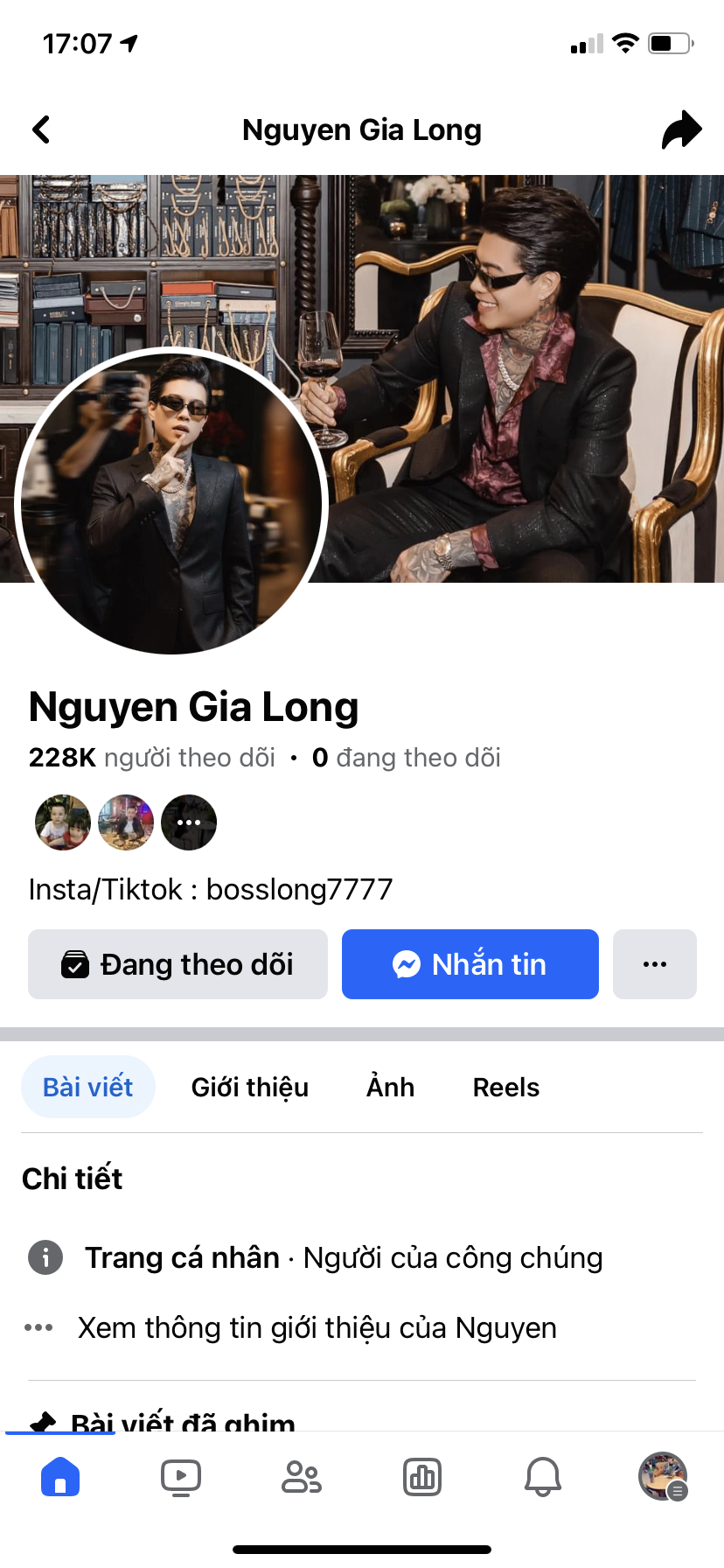Go back using the back arrow
The width and height of the screenshot is (724, 1568).
(41, 129)
